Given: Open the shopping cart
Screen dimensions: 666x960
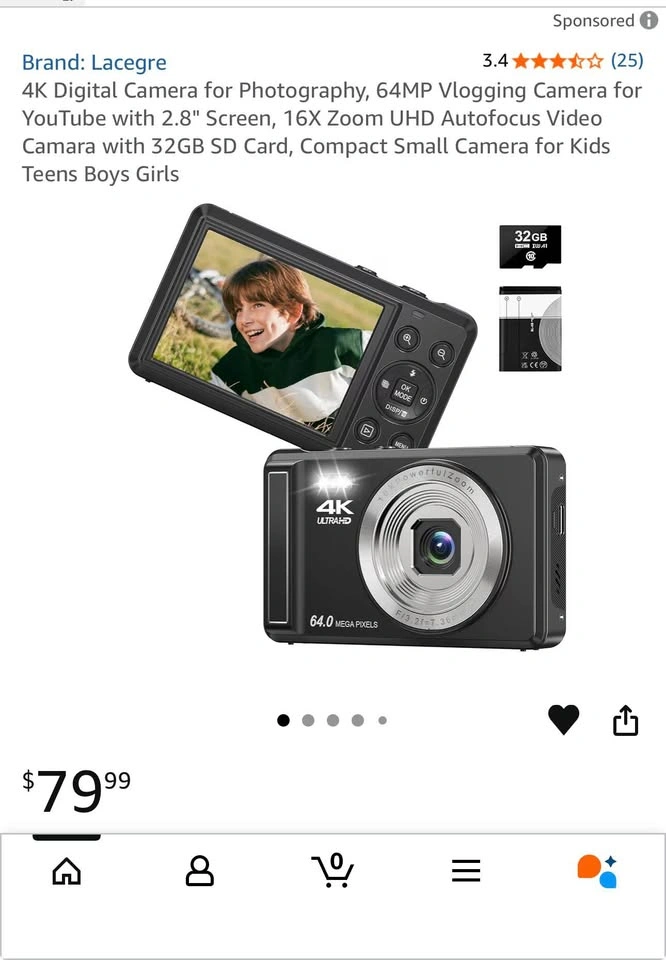Looking at the screenshot, I should coord(333,870).
